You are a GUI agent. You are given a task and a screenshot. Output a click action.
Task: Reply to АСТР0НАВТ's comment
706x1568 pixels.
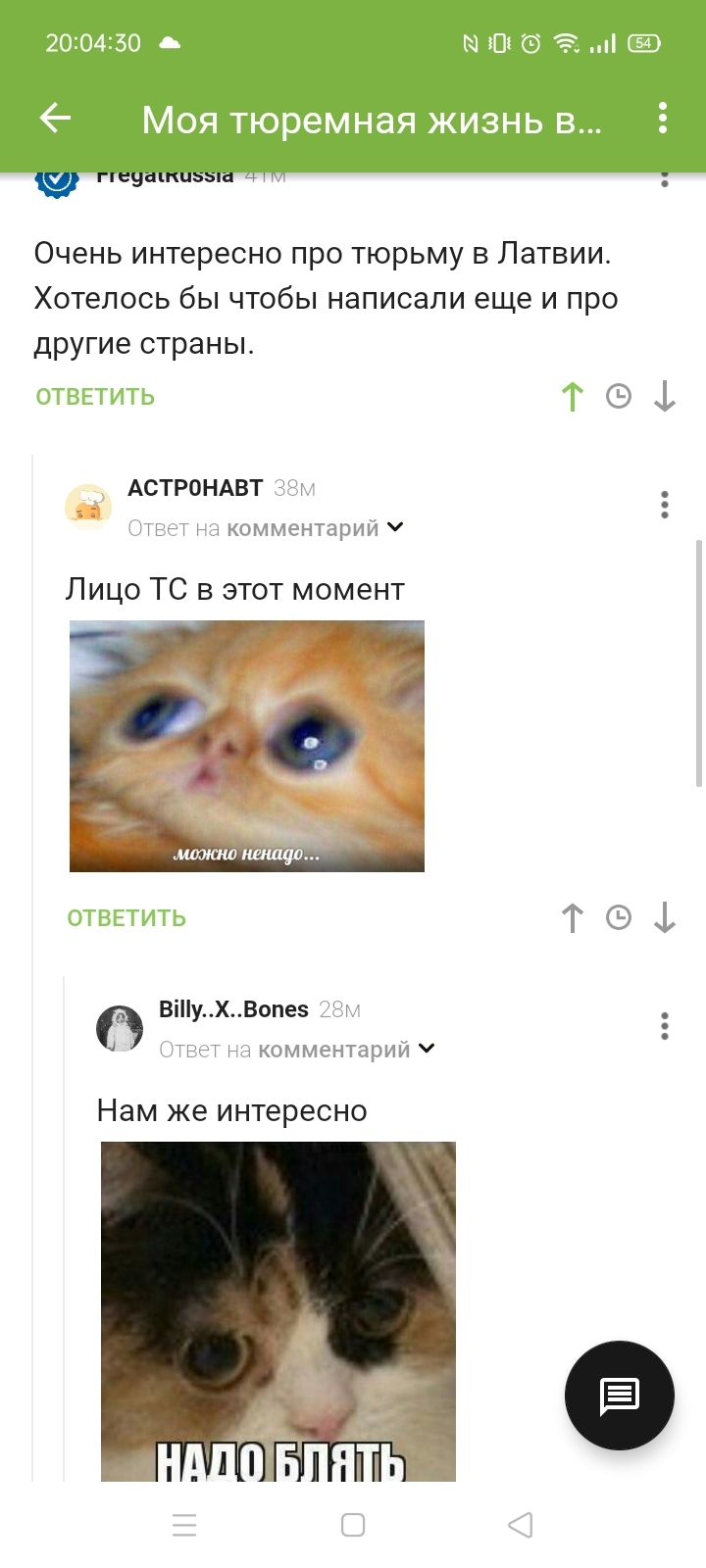click(126, 918)
